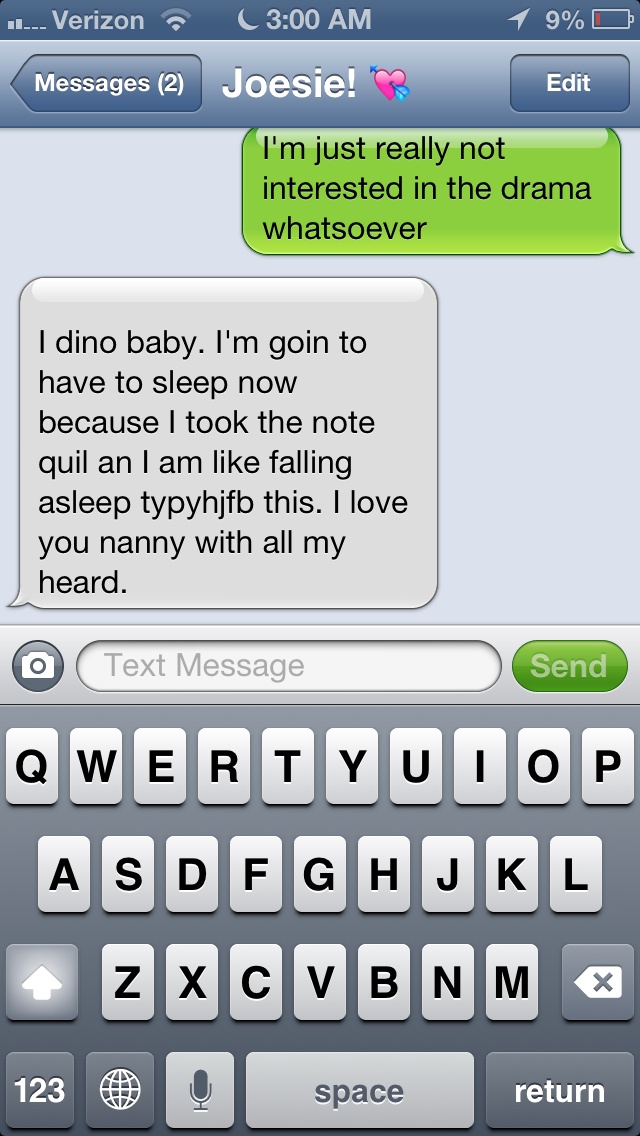Viewport: 640px width, 1136px height.
Task: Tap the globe key to change language
Action: [x=120, y=1090]
